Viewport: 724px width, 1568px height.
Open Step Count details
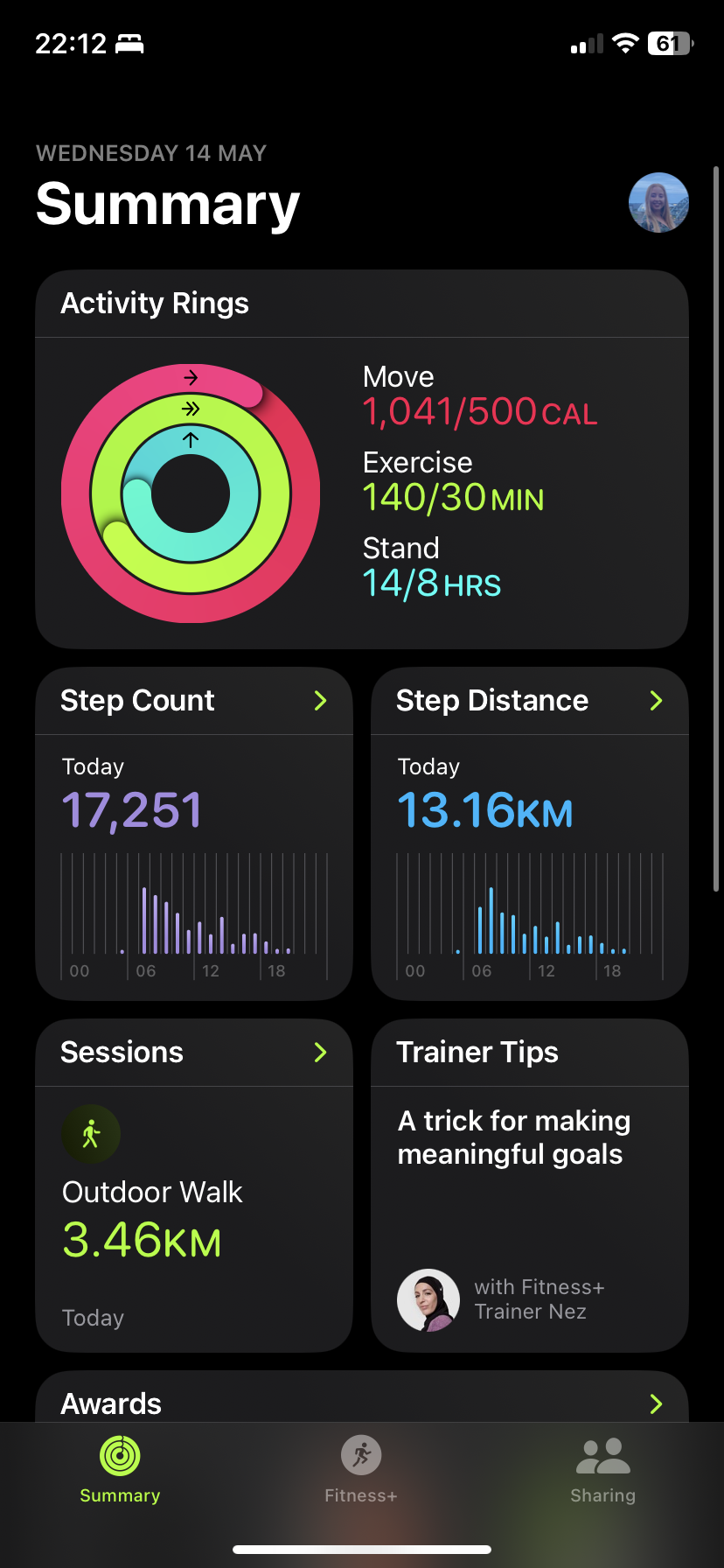tap(194, 834)
